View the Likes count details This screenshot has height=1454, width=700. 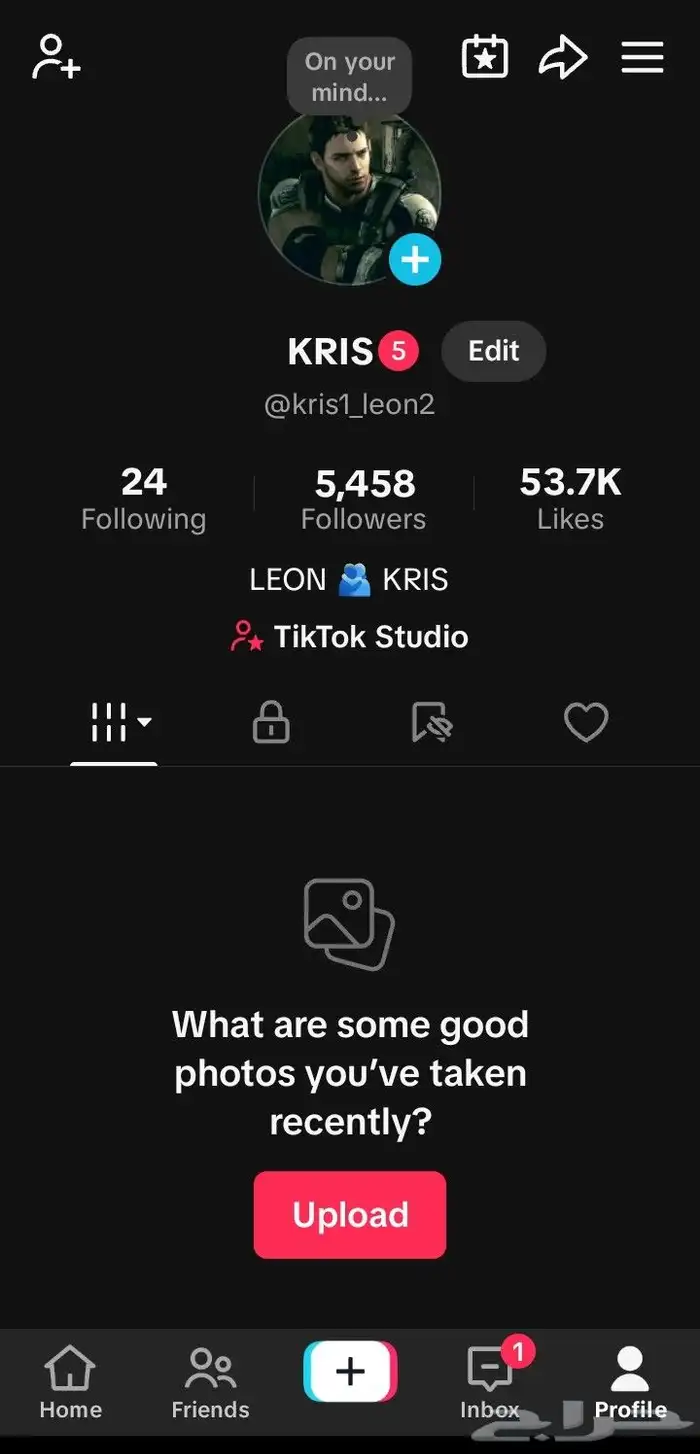pos(570,499)
